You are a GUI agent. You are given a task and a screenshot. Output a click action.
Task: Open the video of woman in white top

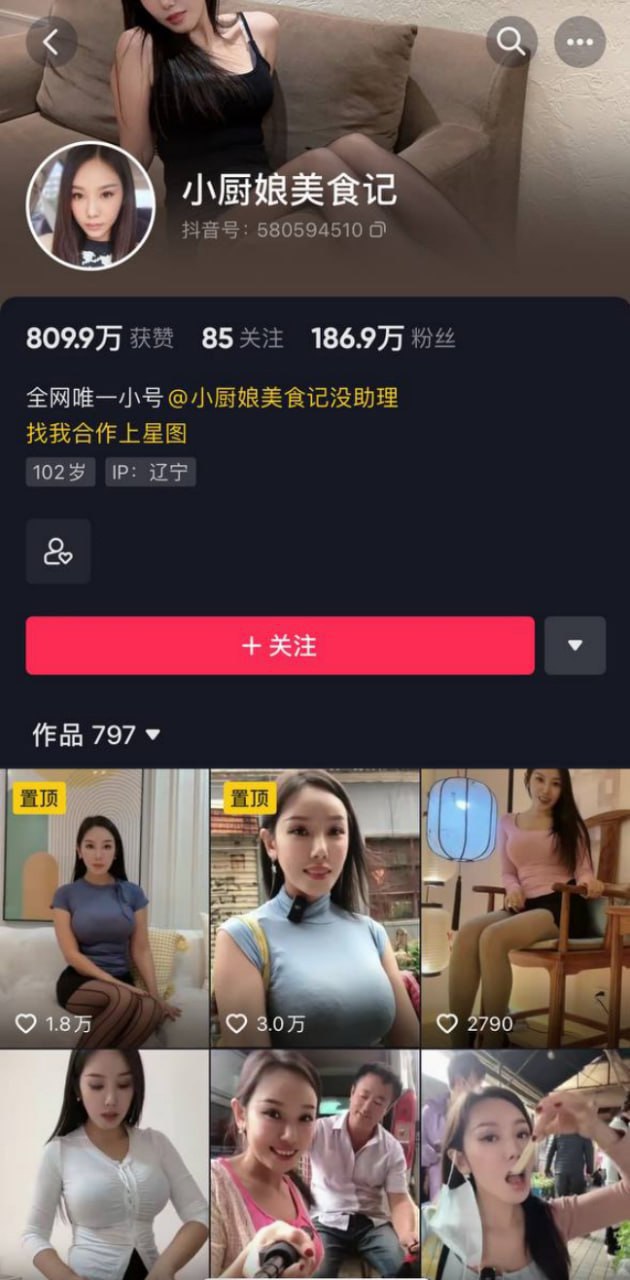pos(104,1165)
